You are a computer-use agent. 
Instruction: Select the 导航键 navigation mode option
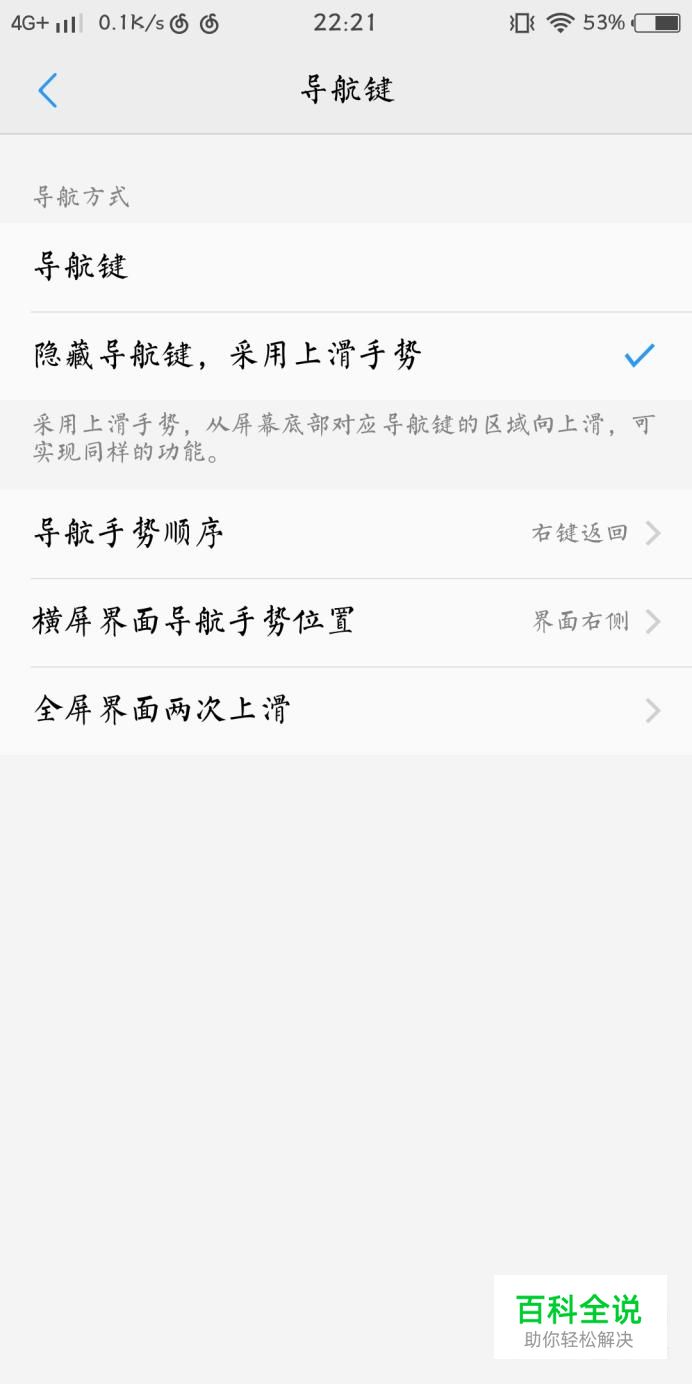click(346, 267)
